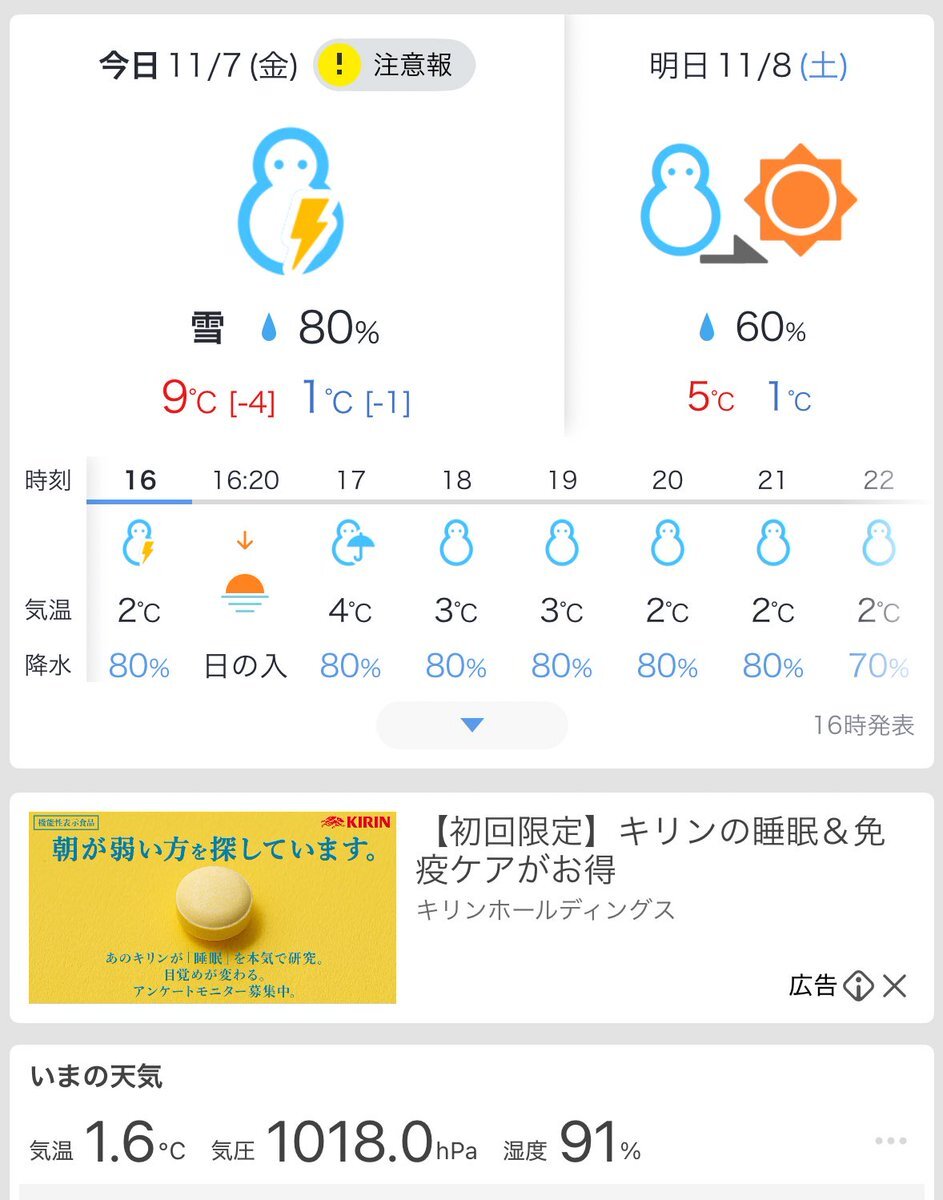The width and height of the screenshot is (943, 1200).
Task: Open the overflow menu in いまの天気
Action: click(890, 1141)
